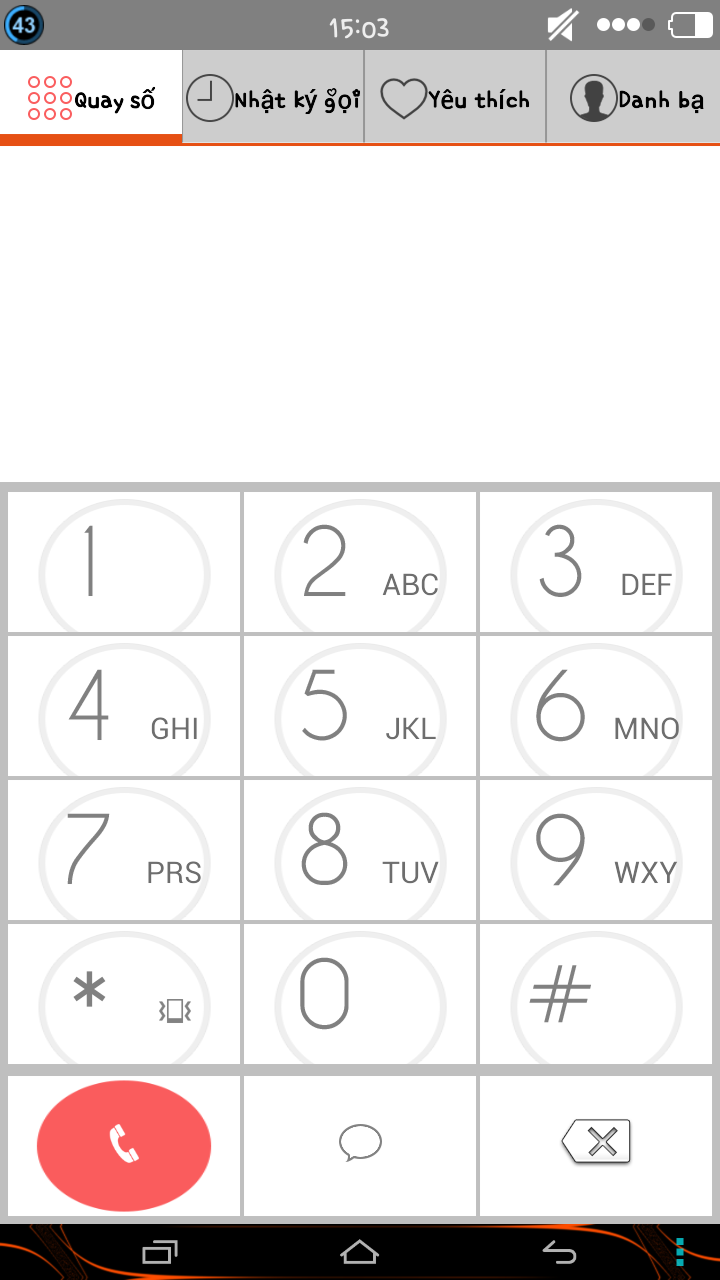Dial digit 0 on the keypad
720x1280 pixels.
[360, 994]
